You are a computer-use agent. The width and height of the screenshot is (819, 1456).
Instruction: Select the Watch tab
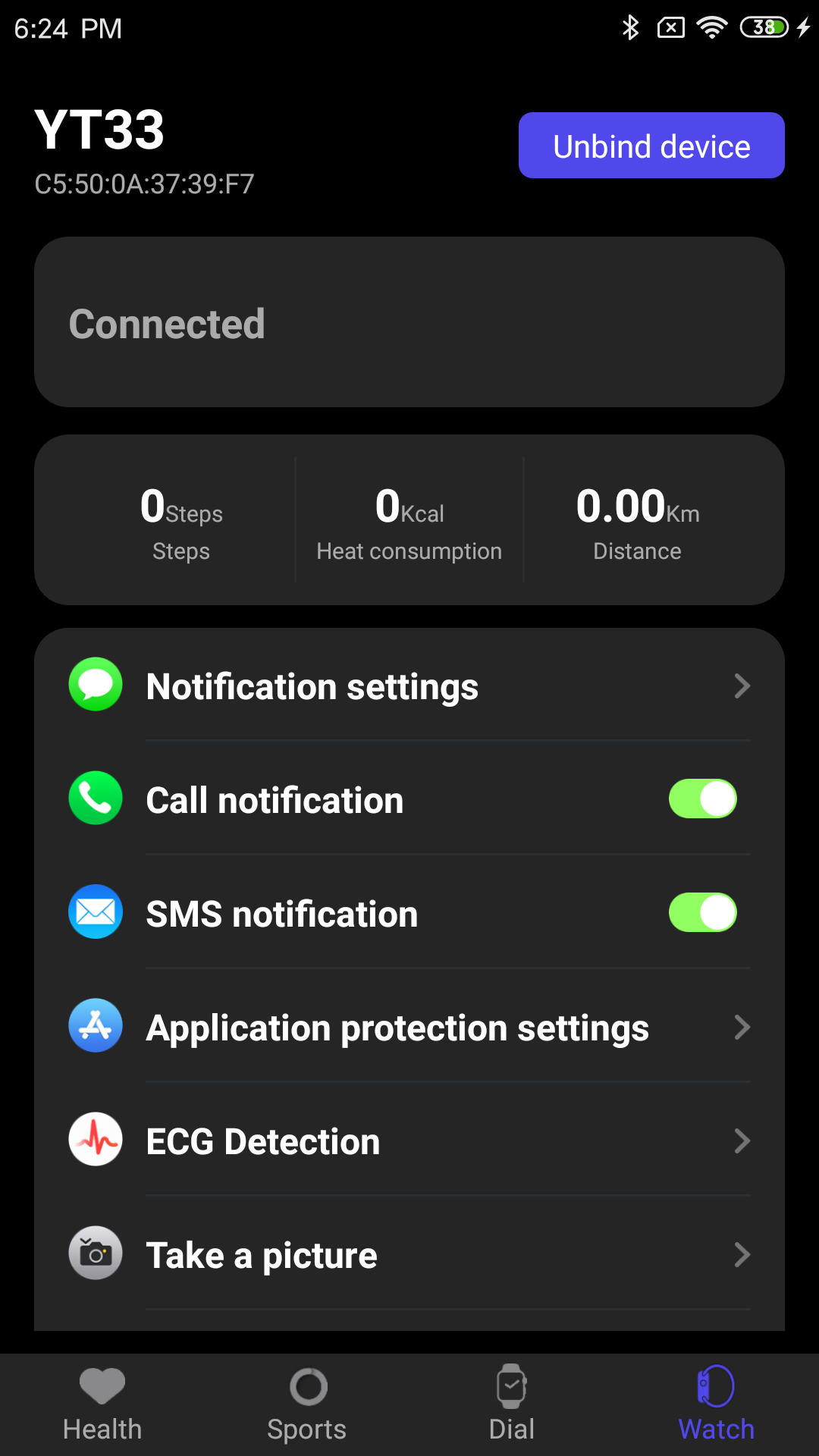[x=716, y=1404]
